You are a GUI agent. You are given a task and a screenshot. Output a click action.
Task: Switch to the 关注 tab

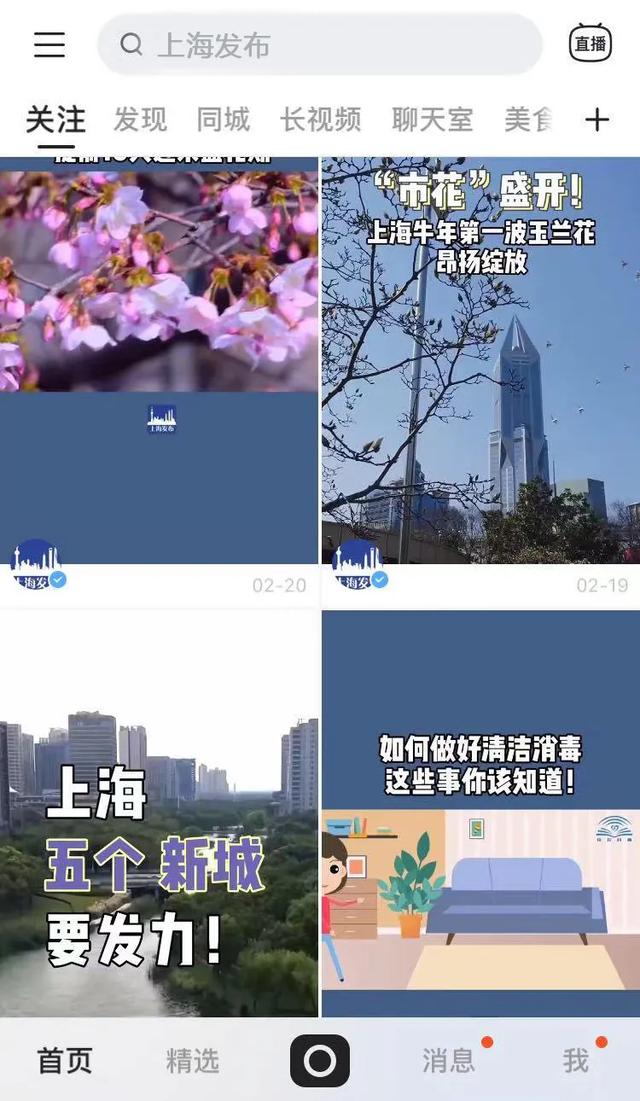click(x=55, y=120)
